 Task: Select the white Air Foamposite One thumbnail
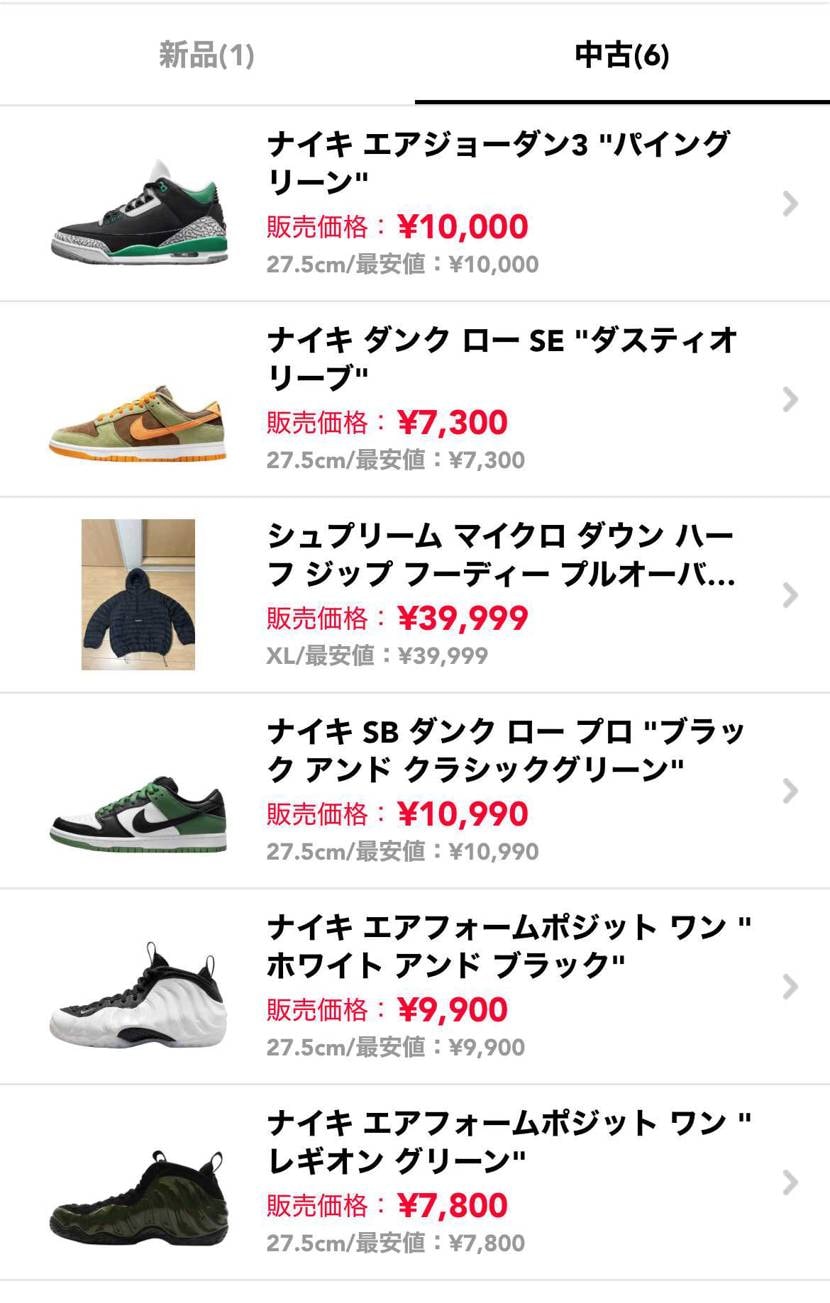(x=138, y=986)
